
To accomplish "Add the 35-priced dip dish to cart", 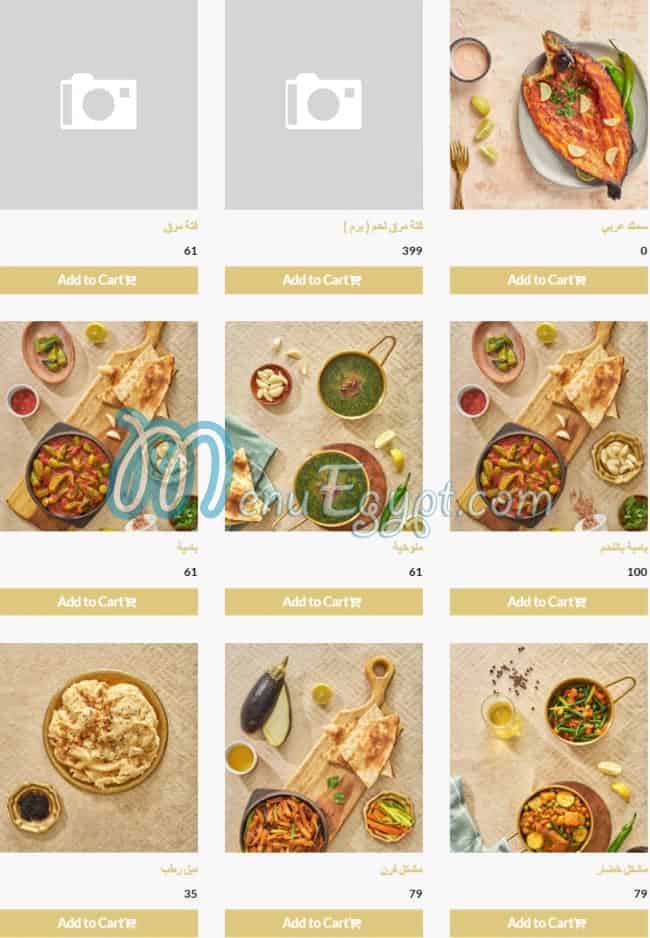I will click(x=98, y=923).
